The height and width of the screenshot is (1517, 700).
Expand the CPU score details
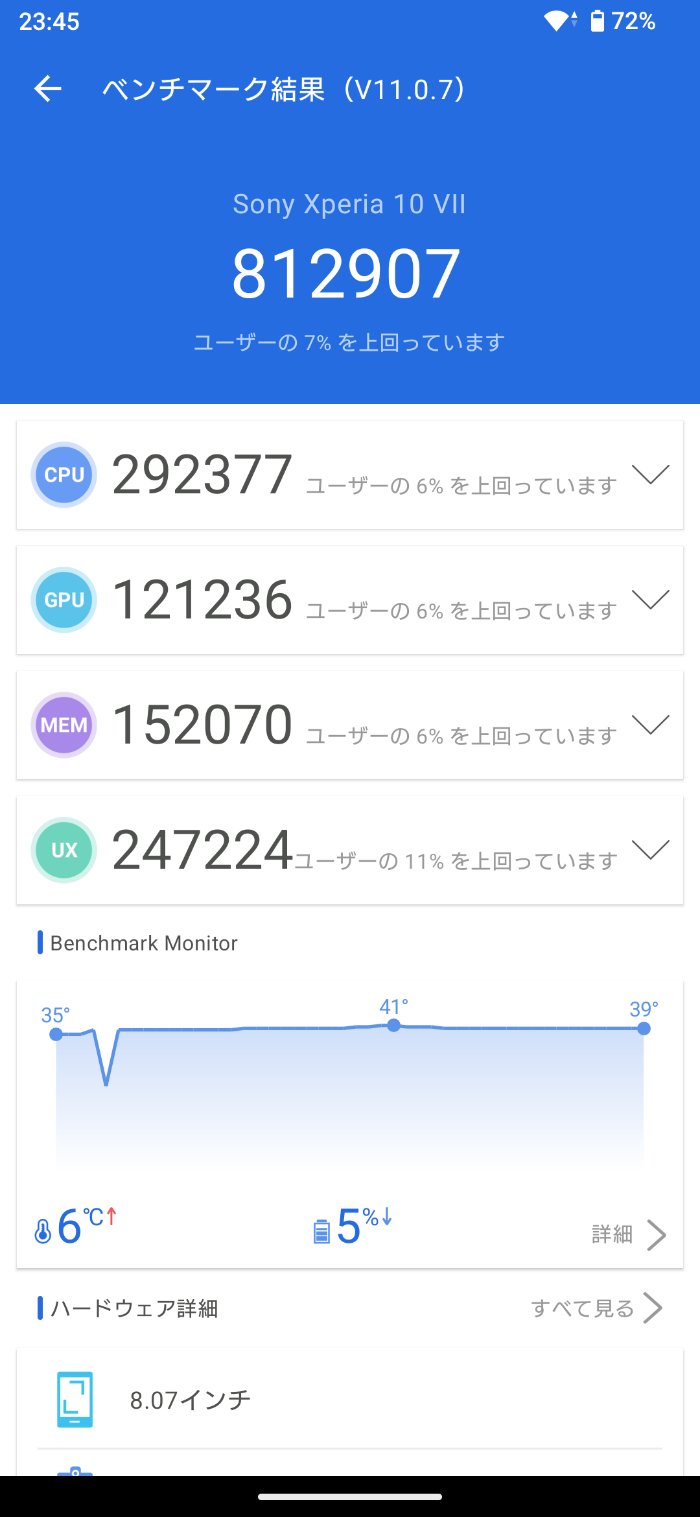click(650, 475)
